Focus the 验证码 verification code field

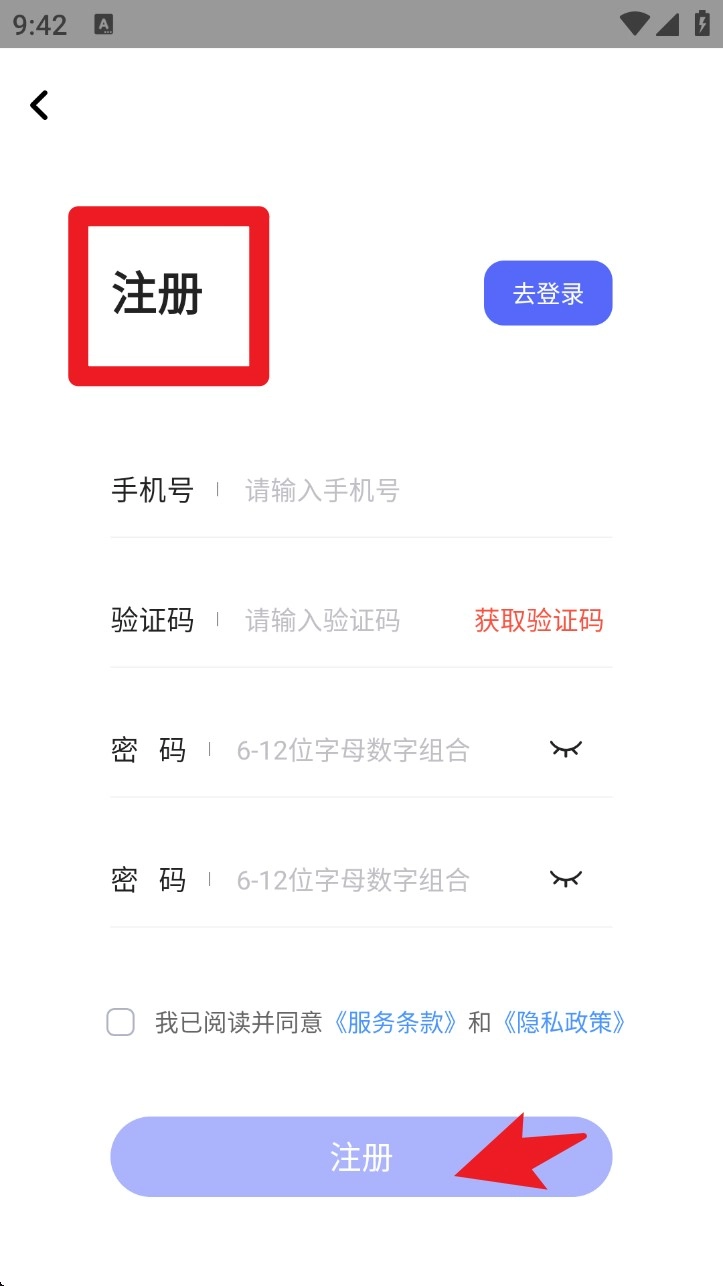coord(340,620)
